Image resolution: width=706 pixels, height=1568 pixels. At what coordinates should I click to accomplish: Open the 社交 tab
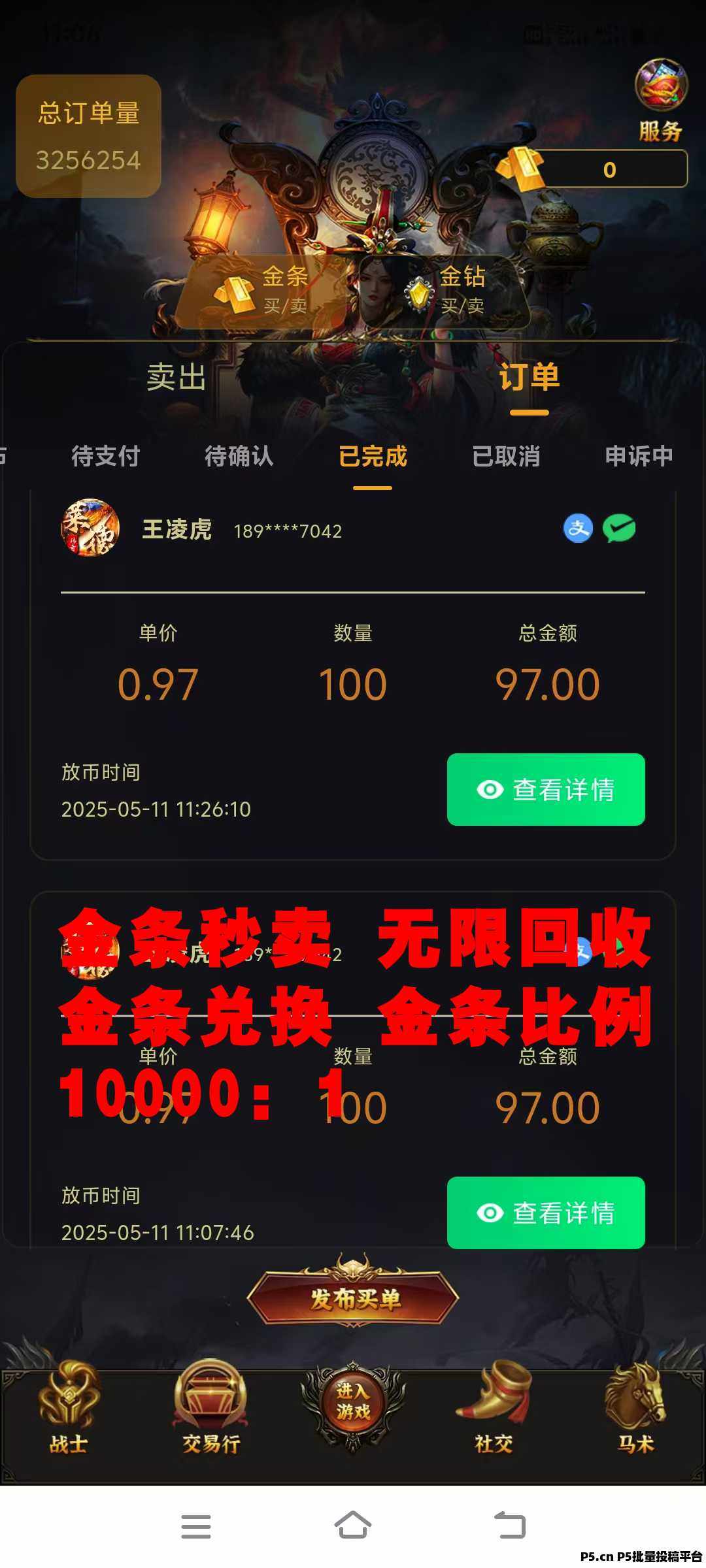(x=494, y=1406)
